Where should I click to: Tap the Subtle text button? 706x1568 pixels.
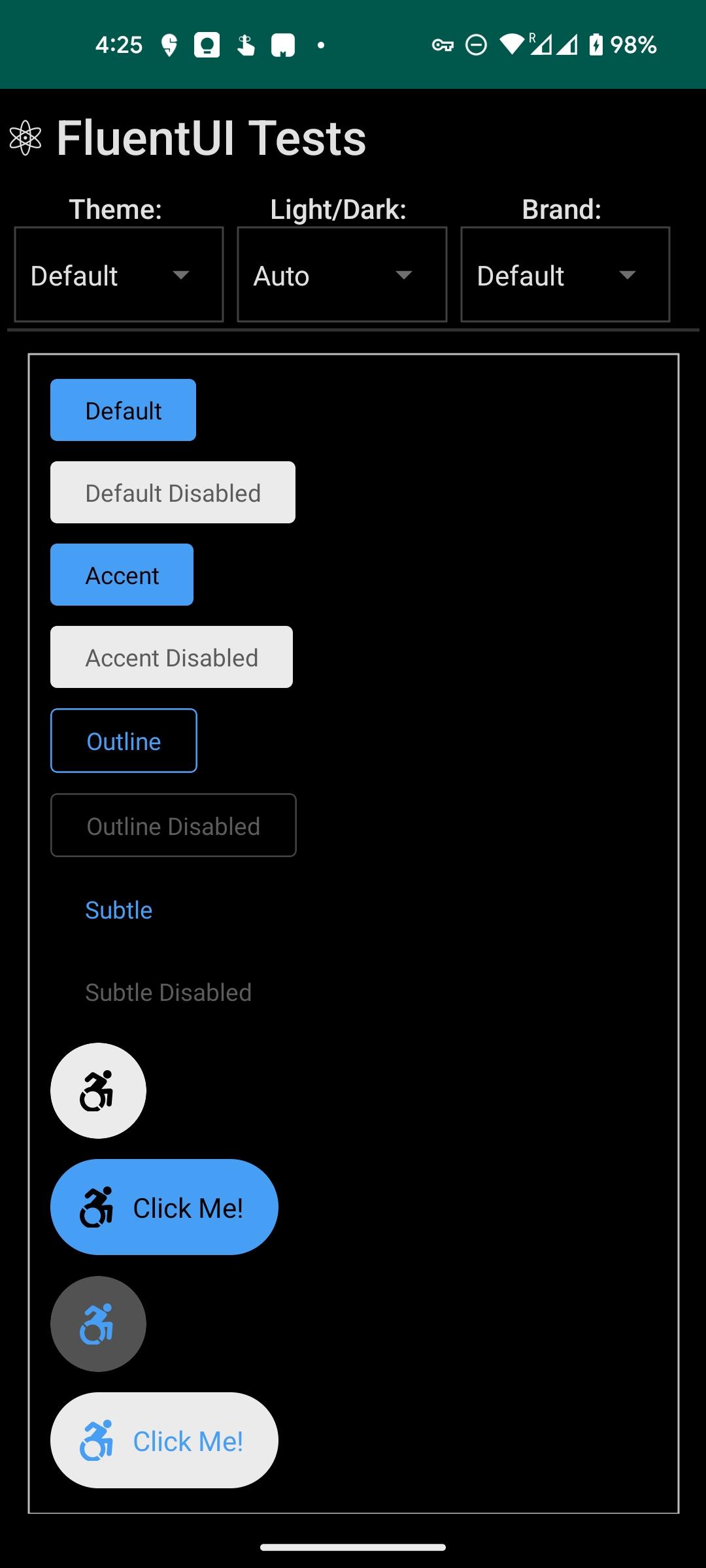point(118,909)
